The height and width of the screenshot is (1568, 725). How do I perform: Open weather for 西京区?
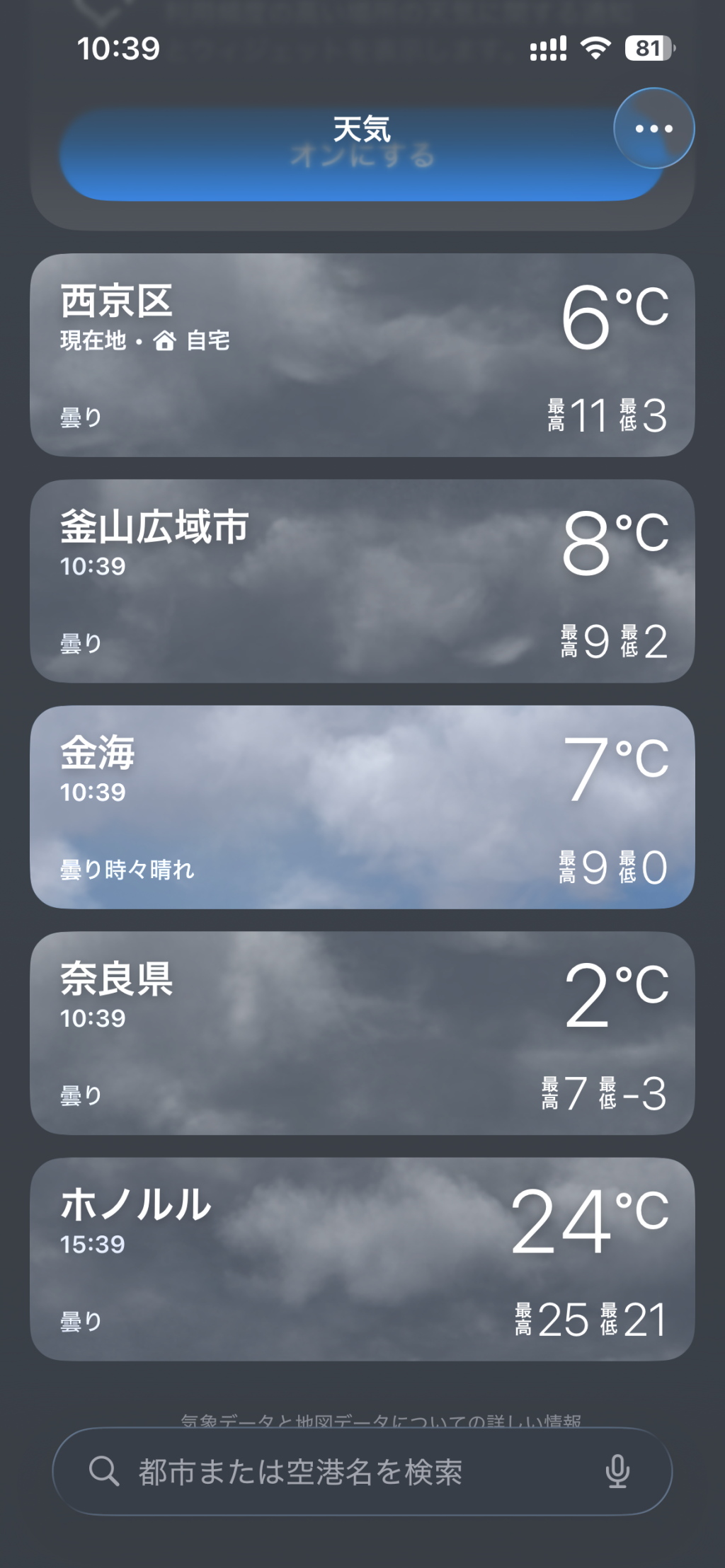click(x=362, y=355)
